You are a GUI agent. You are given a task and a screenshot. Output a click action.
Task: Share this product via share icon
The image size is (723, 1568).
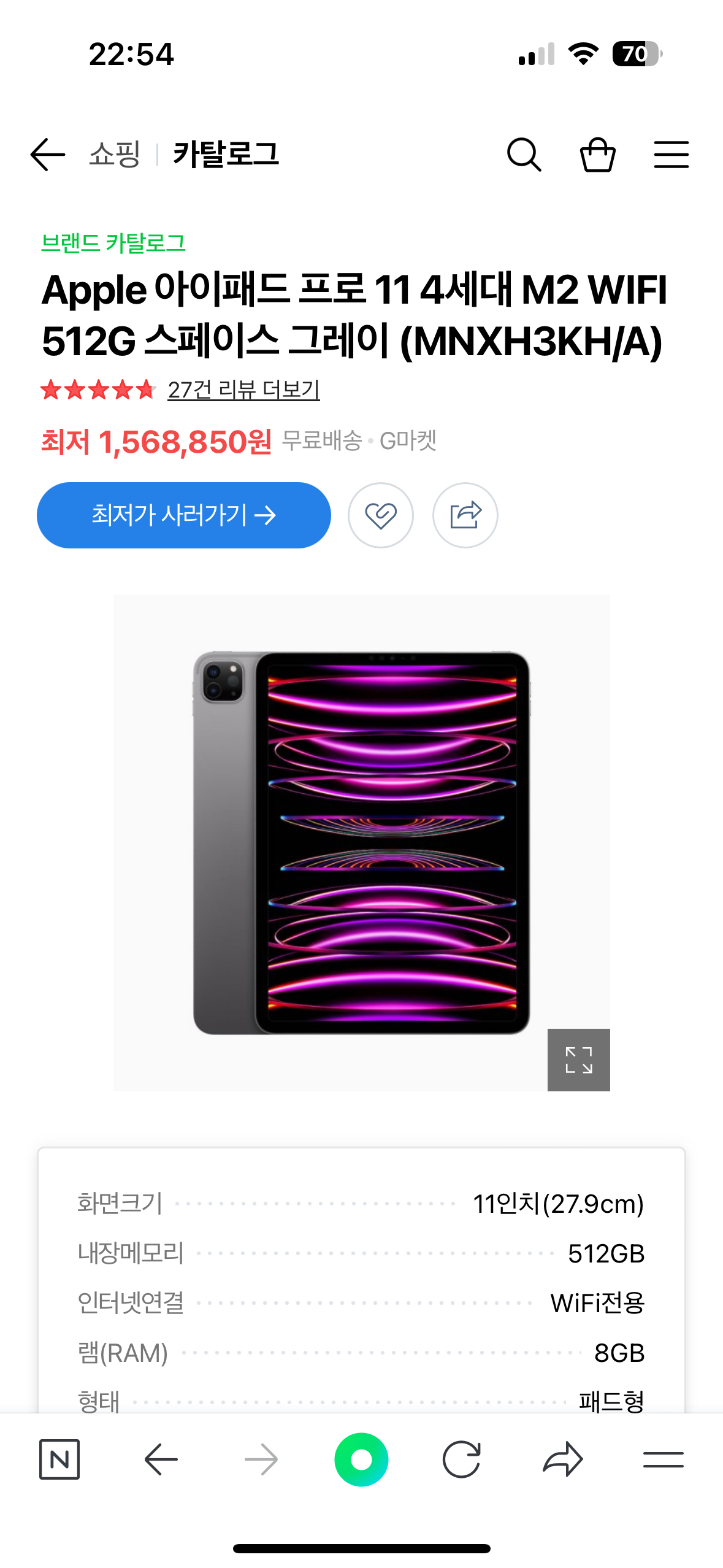(x=465, y=515)
